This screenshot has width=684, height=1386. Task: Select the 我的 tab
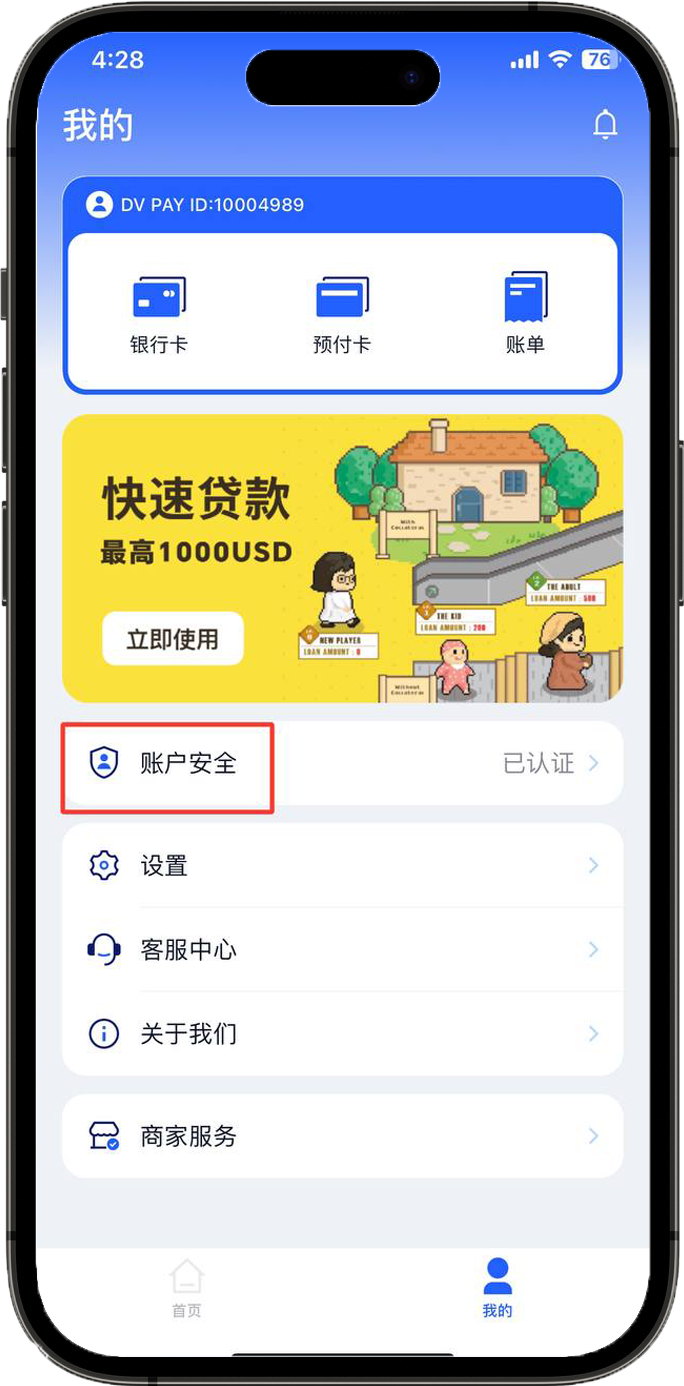click(x=497, y=1288)
